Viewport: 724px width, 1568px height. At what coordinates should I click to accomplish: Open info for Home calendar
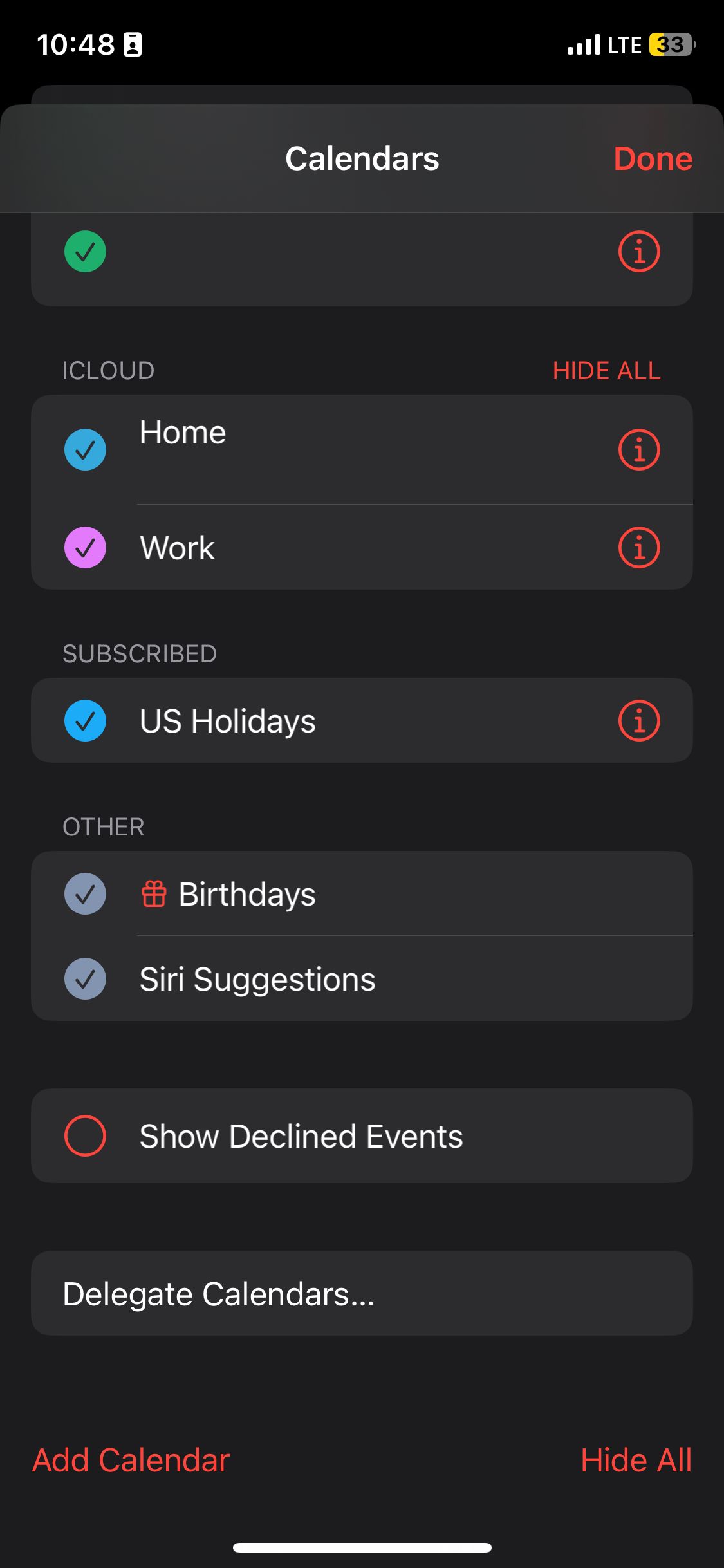(639, 449)
